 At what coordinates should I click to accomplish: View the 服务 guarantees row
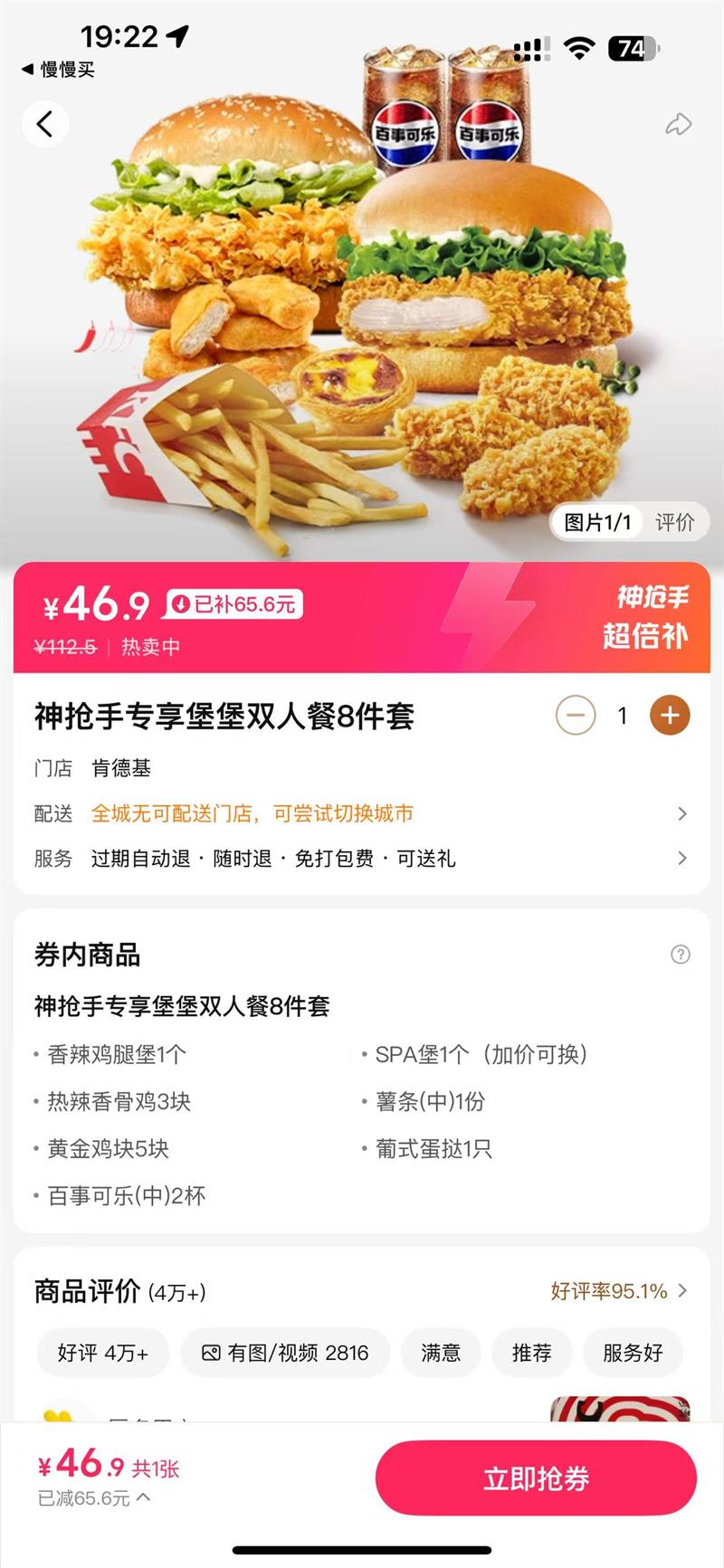[x=362, y=858]
